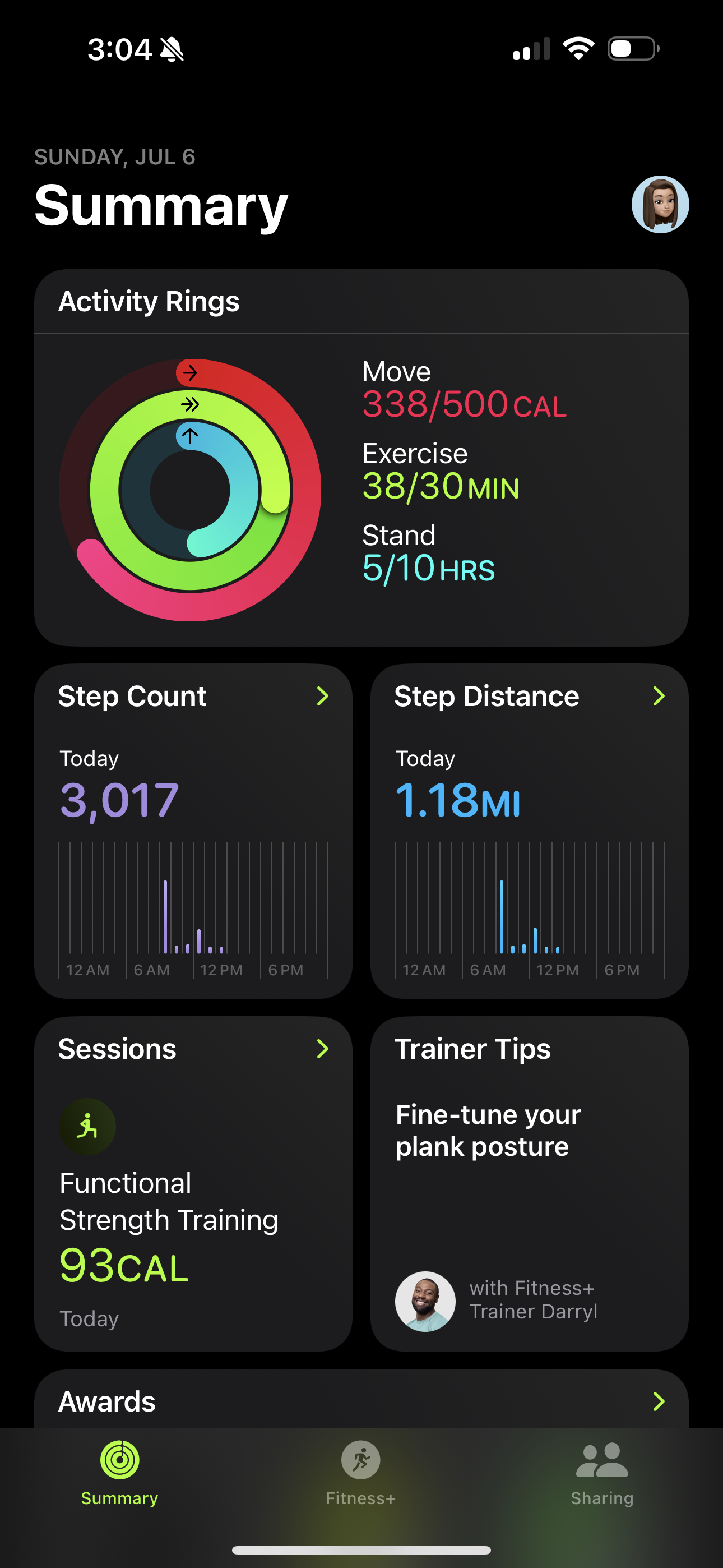Screen dimensions: 723x1568
Task: Expand Step Distance details
Action: pyautogui.click(x=660, y=696)
